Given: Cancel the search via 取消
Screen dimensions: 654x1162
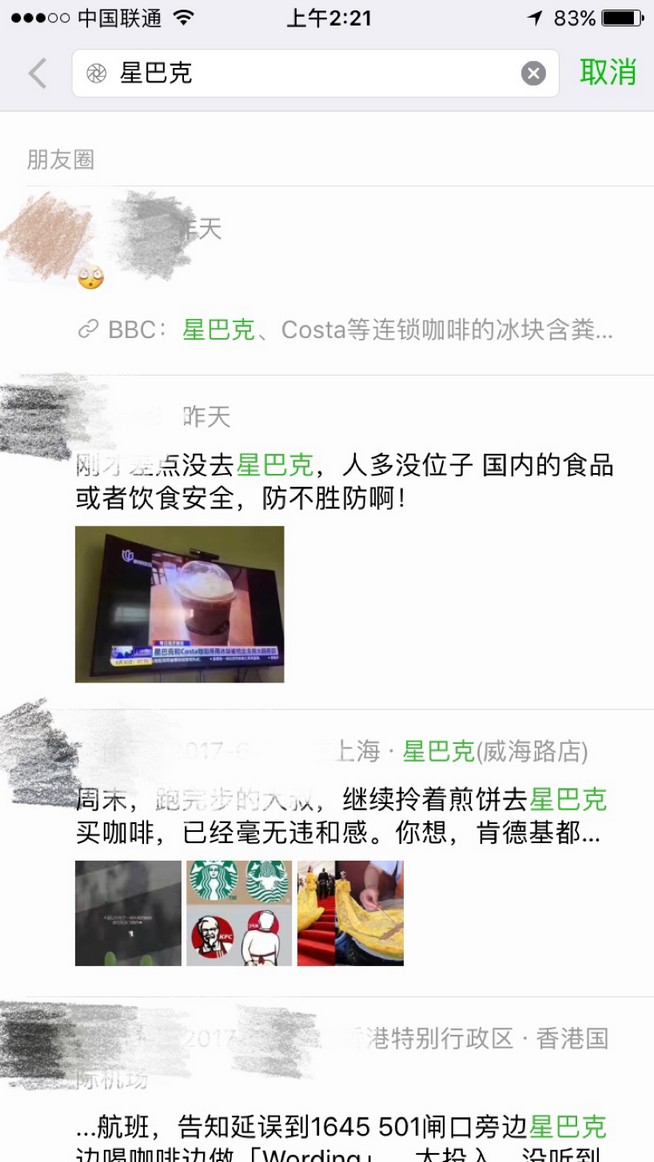Looking at the screenshot, I should tap(608, 72).
